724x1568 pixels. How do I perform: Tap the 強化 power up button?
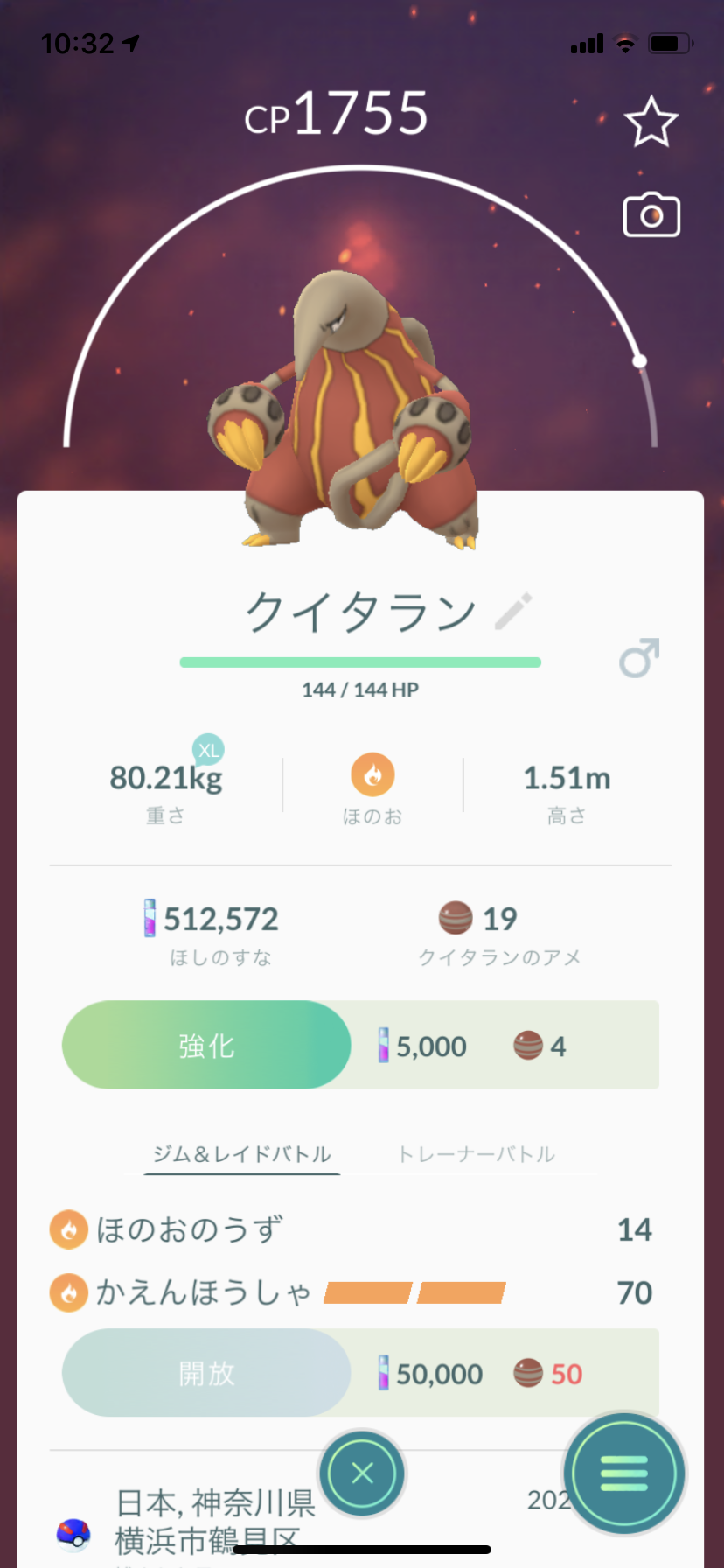point(206,1045)
